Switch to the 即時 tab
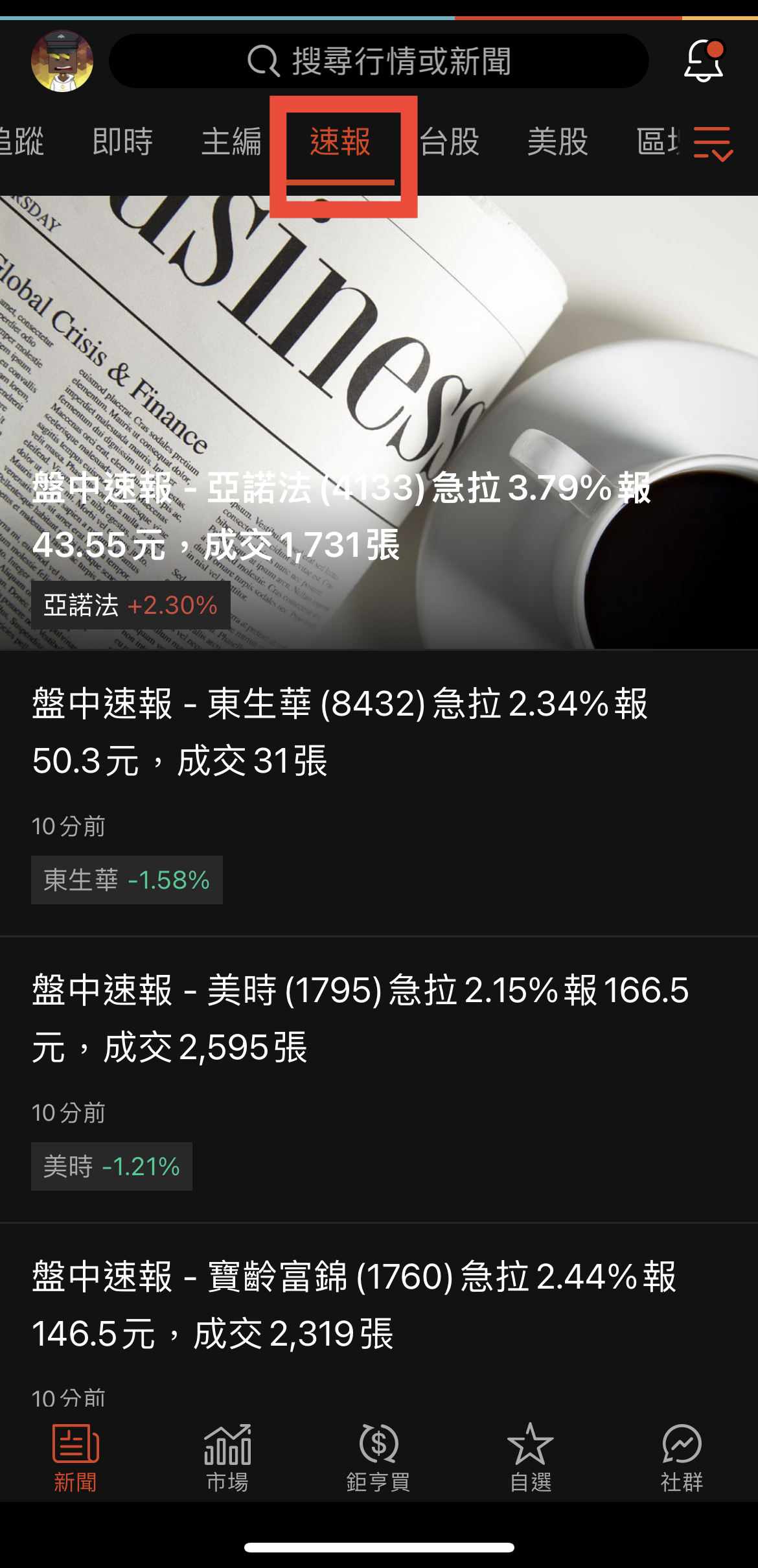Viewport: 758px width, 1568px height. 122,142
